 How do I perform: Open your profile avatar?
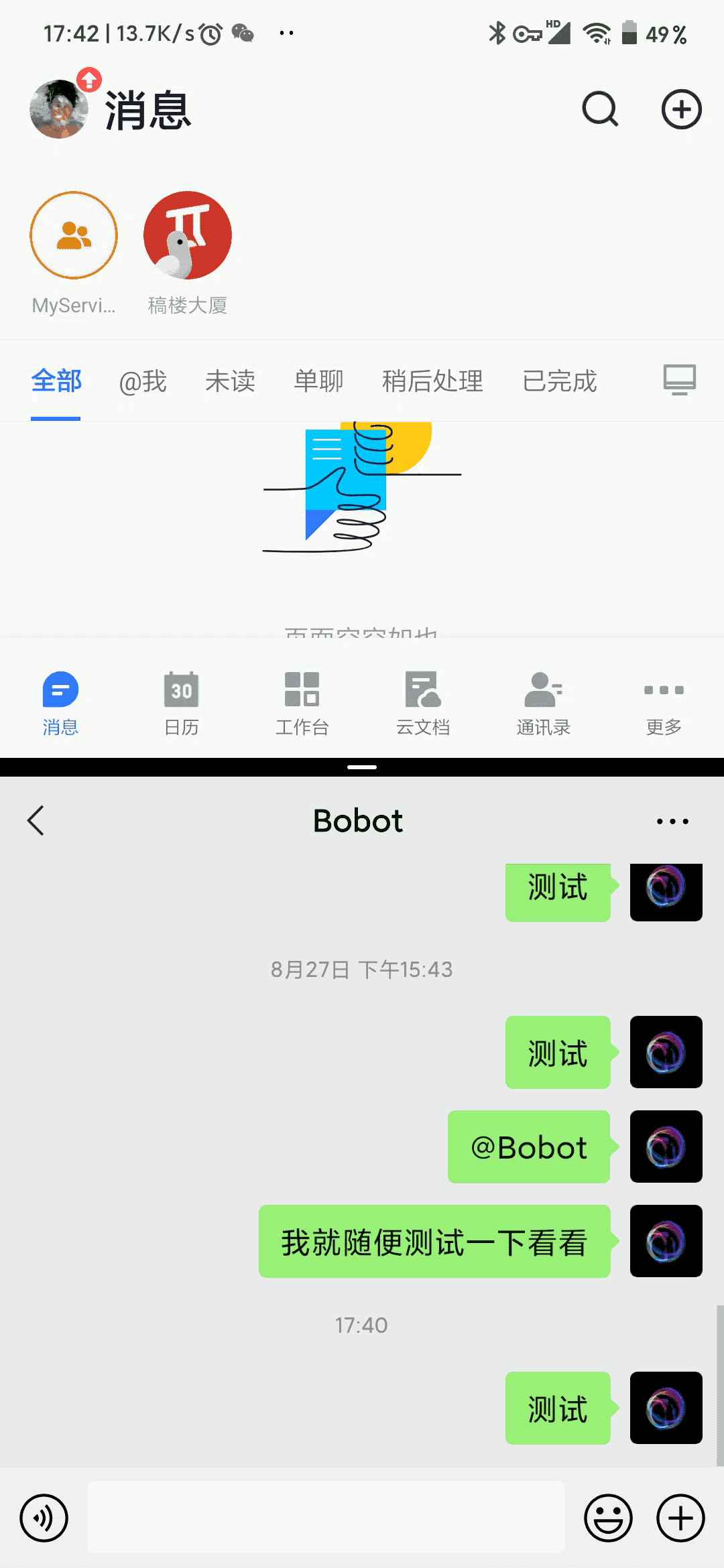click(x=59, y=109)
